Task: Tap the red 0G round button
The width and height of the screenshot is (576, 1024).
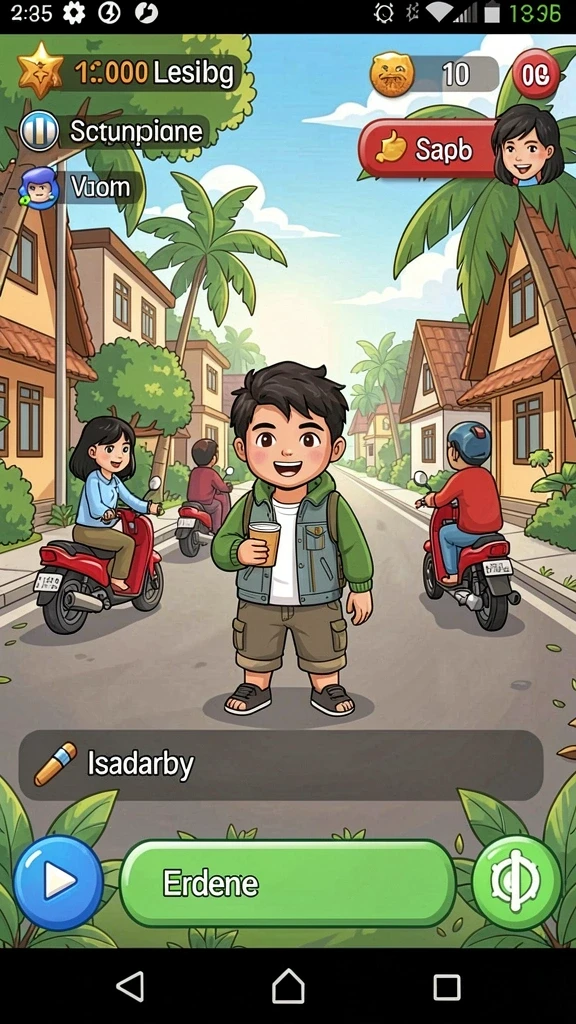Action: point(536,74)
